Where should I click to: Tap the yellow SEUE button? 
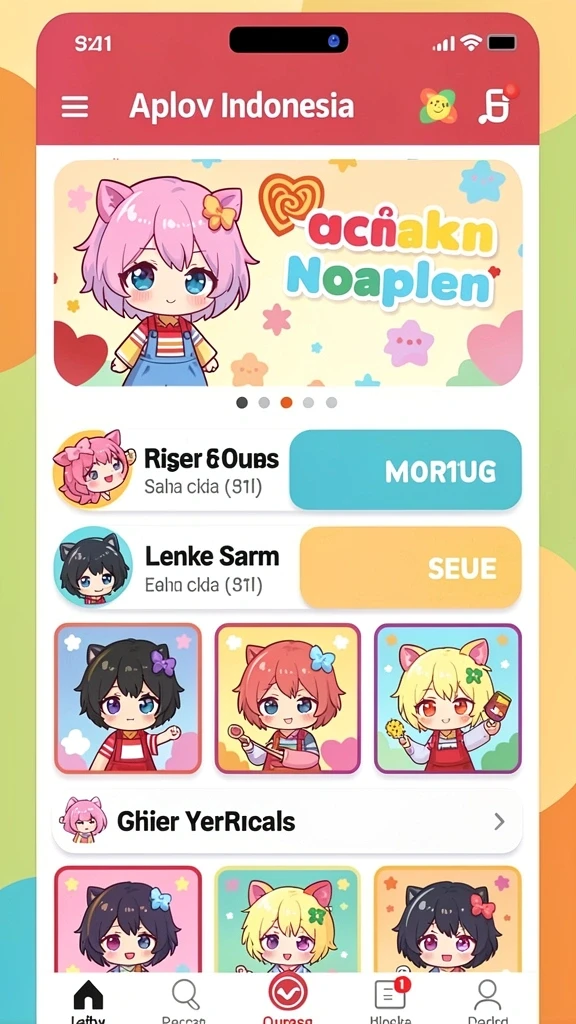[411, 567]
